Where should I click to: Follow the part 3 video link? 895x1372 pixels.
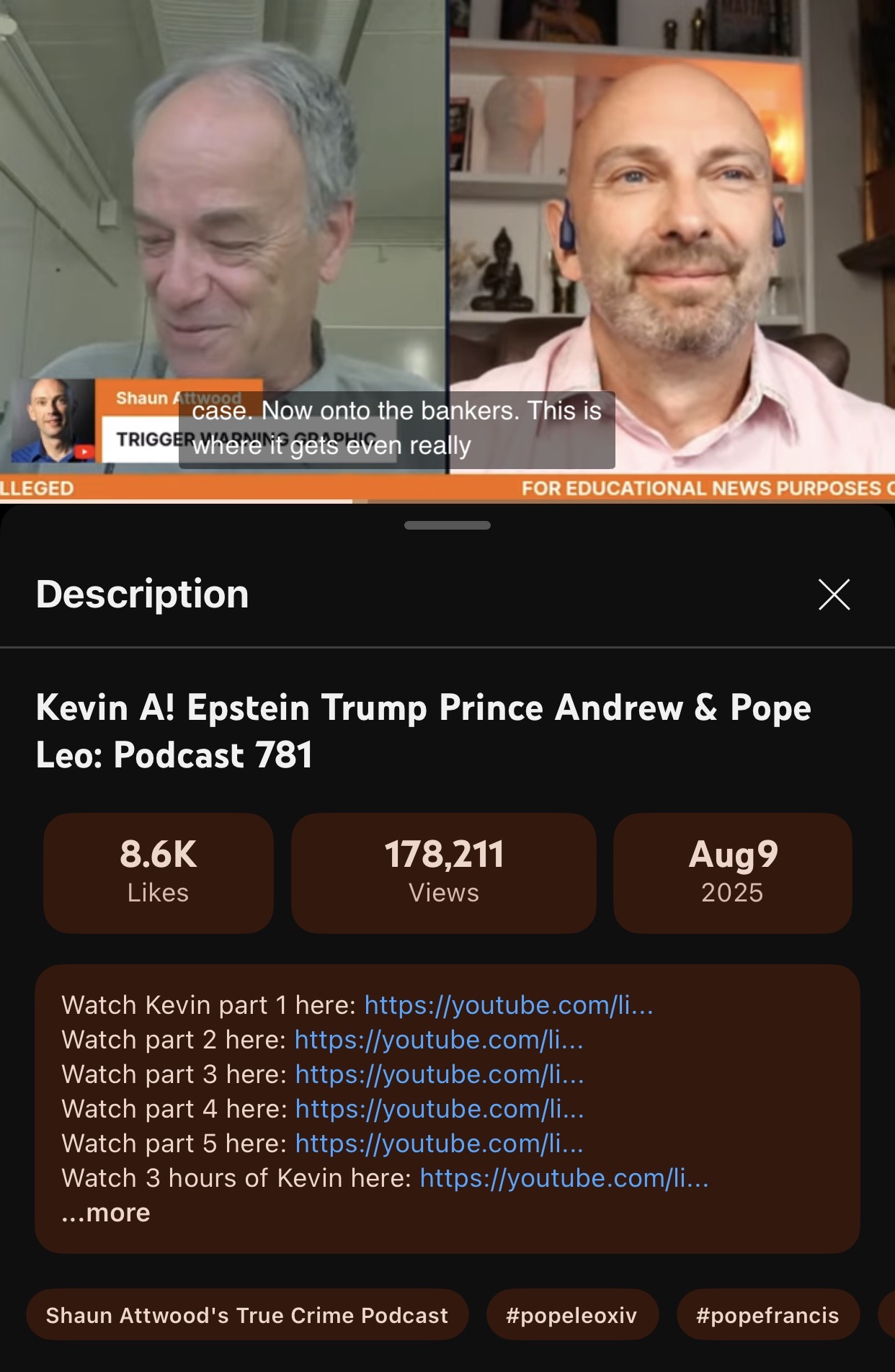(439, 1074)
